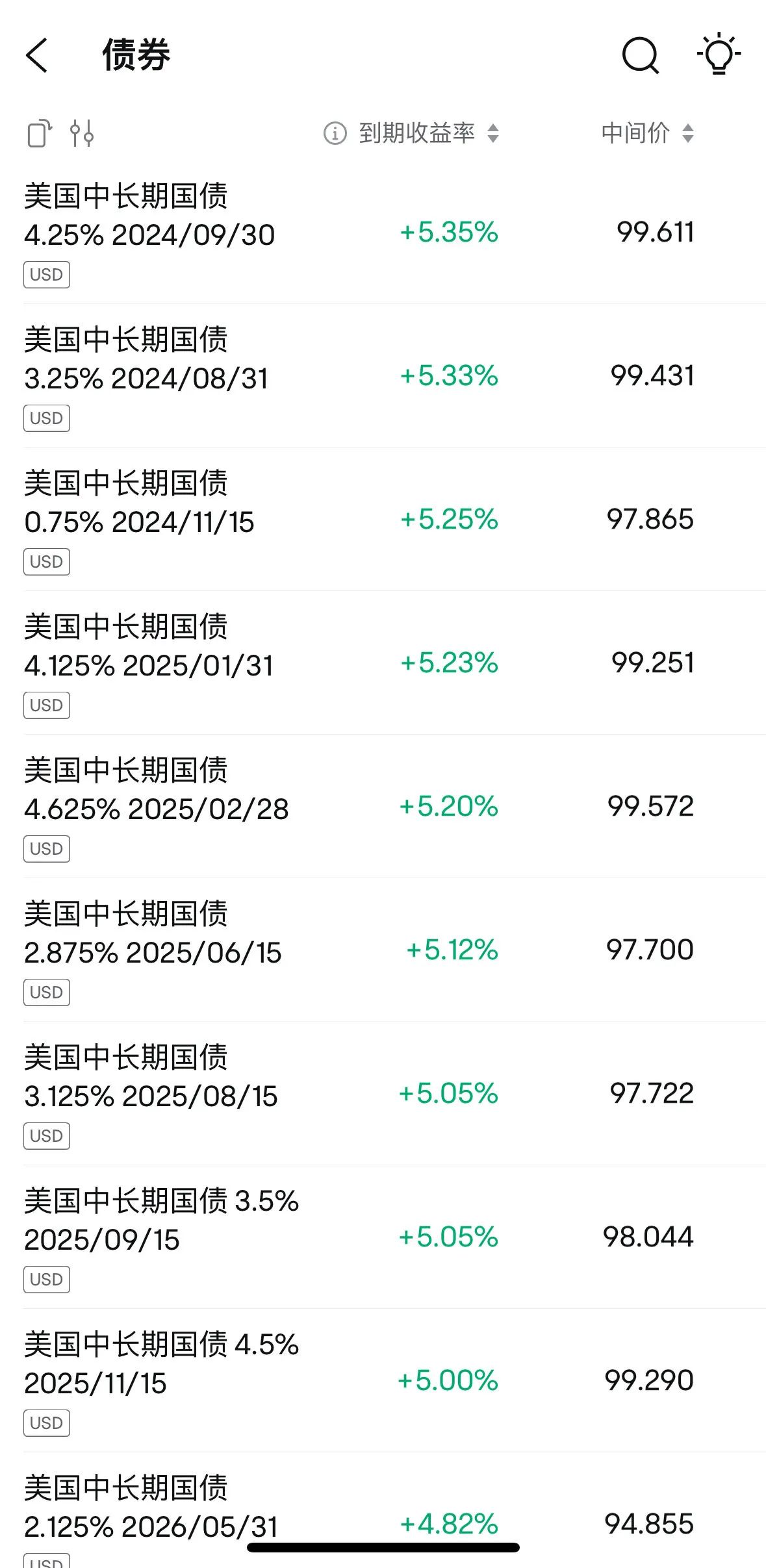Open bond 4.5% 2025/11/15
766x1568 pixels.
pyautogui.click(x=383, y=1381)
